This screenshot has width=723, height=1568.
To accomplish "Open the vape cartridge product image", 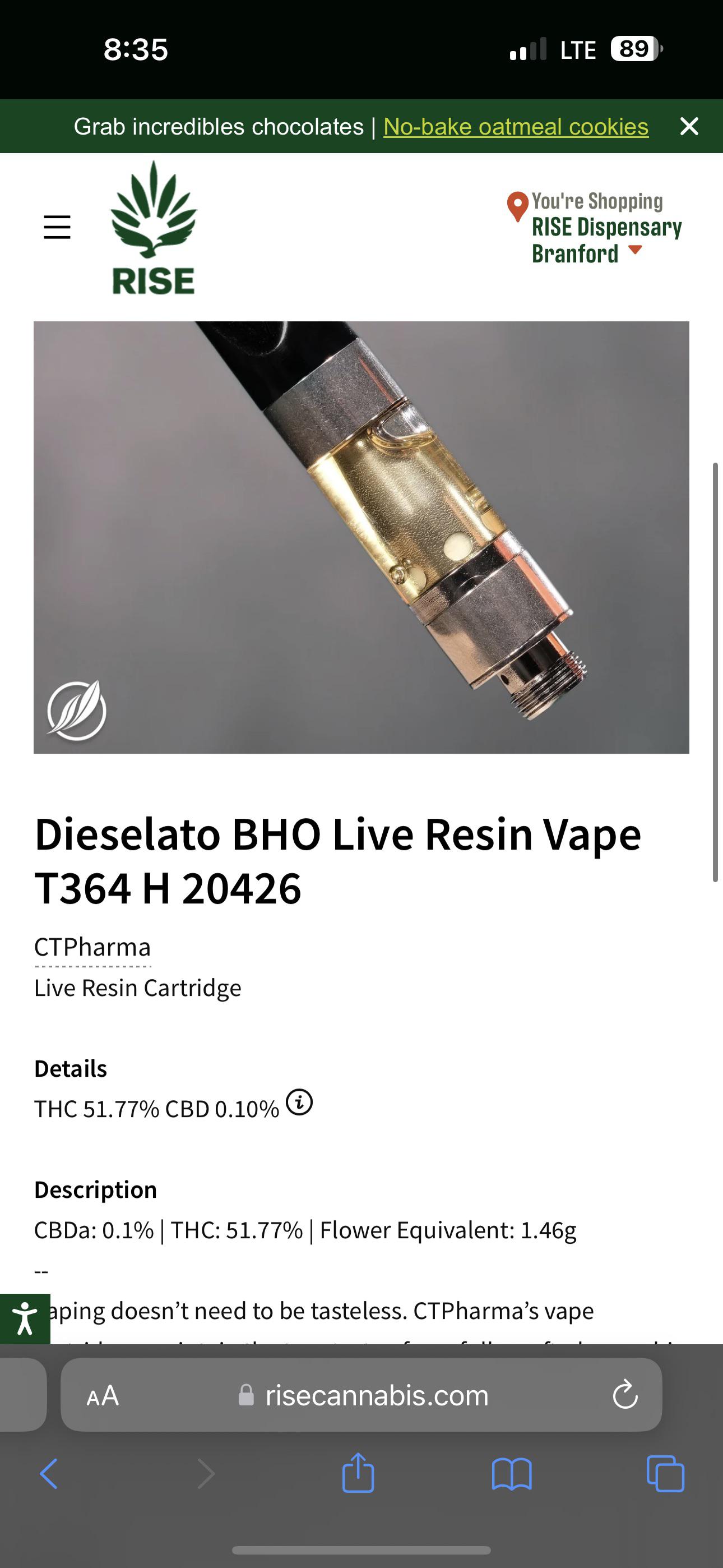I will tap(361, 537).
